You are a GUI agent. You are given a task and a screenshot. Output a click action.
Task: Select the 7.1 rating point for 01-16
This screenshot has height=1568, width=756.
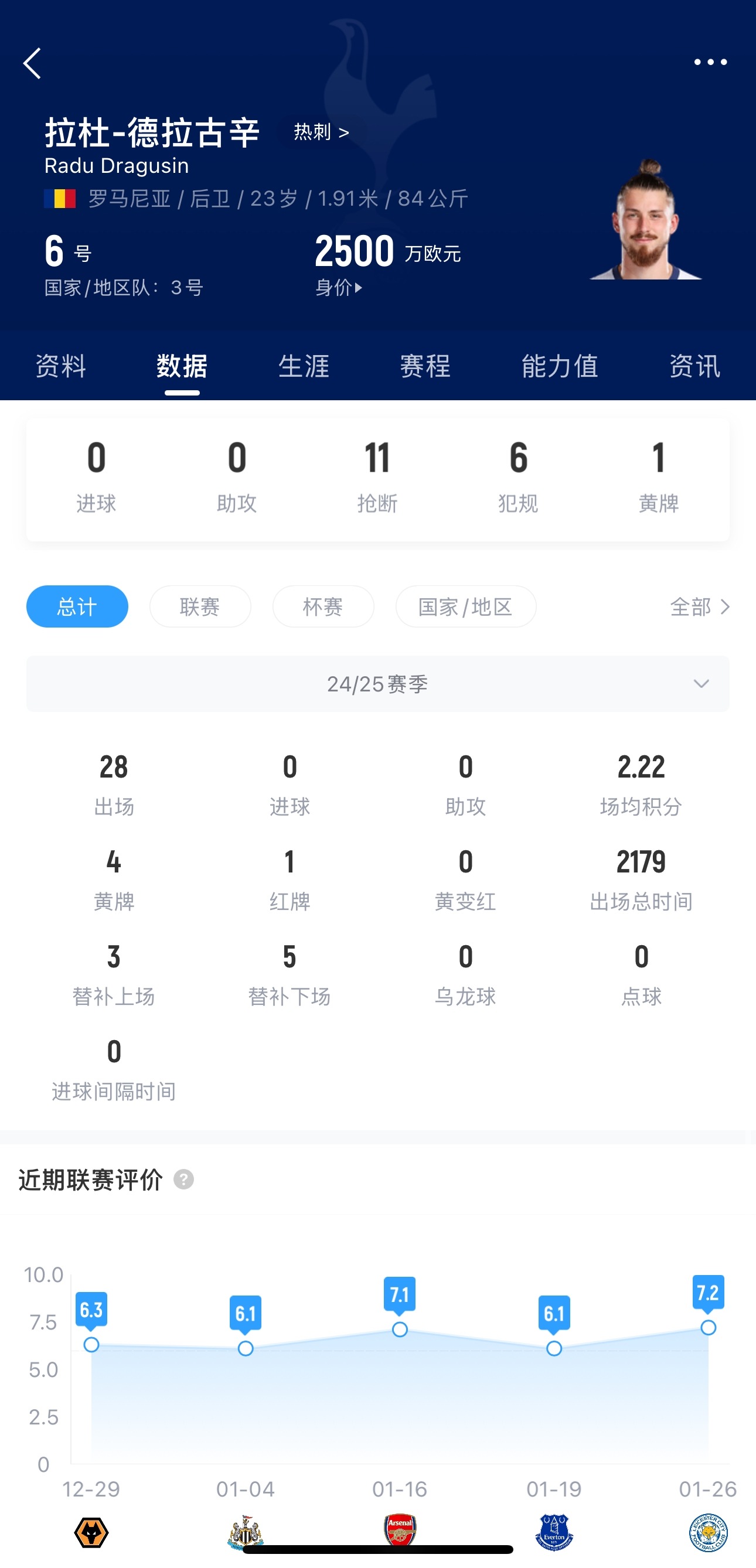click(x=400, y=1329)
